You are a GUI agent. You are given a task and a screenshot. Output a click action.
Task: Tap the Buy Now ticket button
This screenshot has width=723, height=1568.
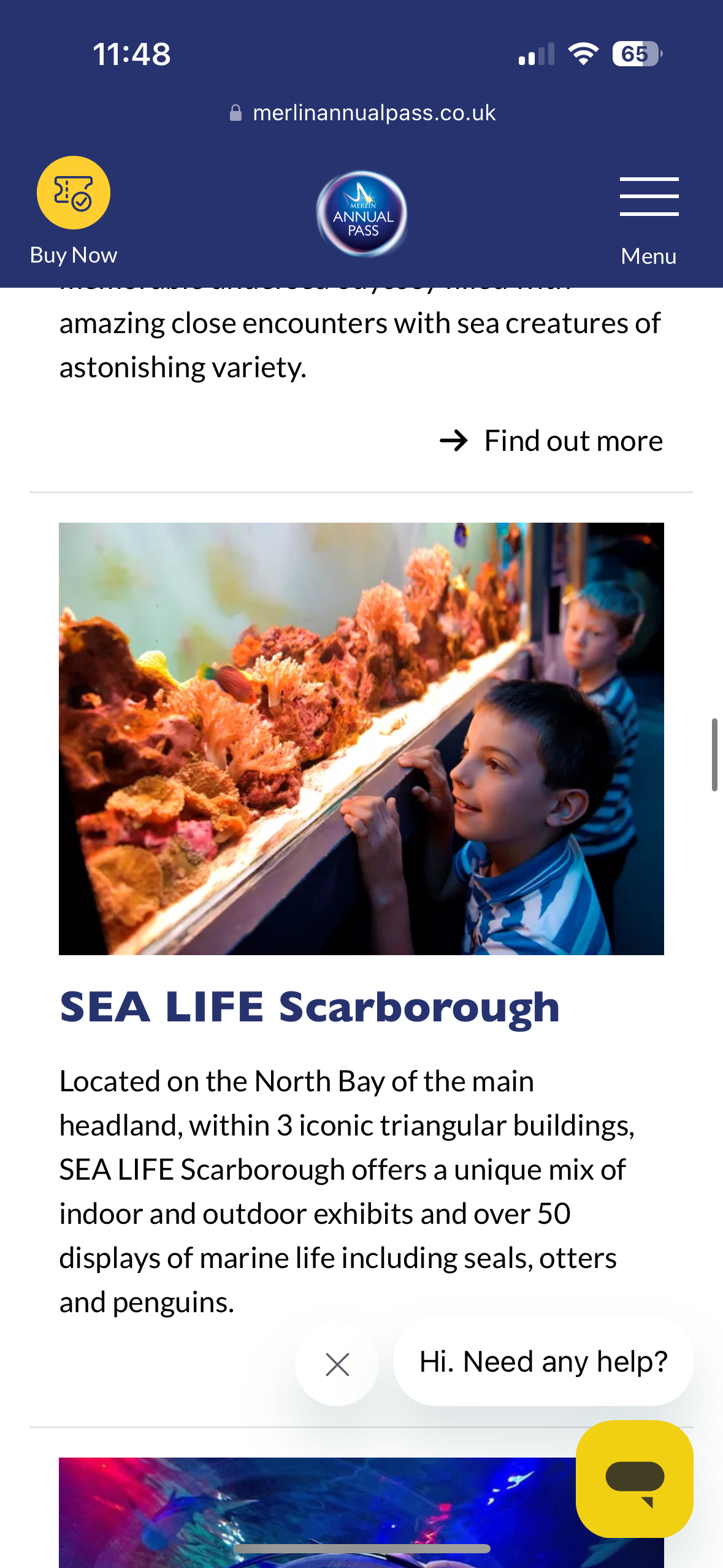[74, 193]
